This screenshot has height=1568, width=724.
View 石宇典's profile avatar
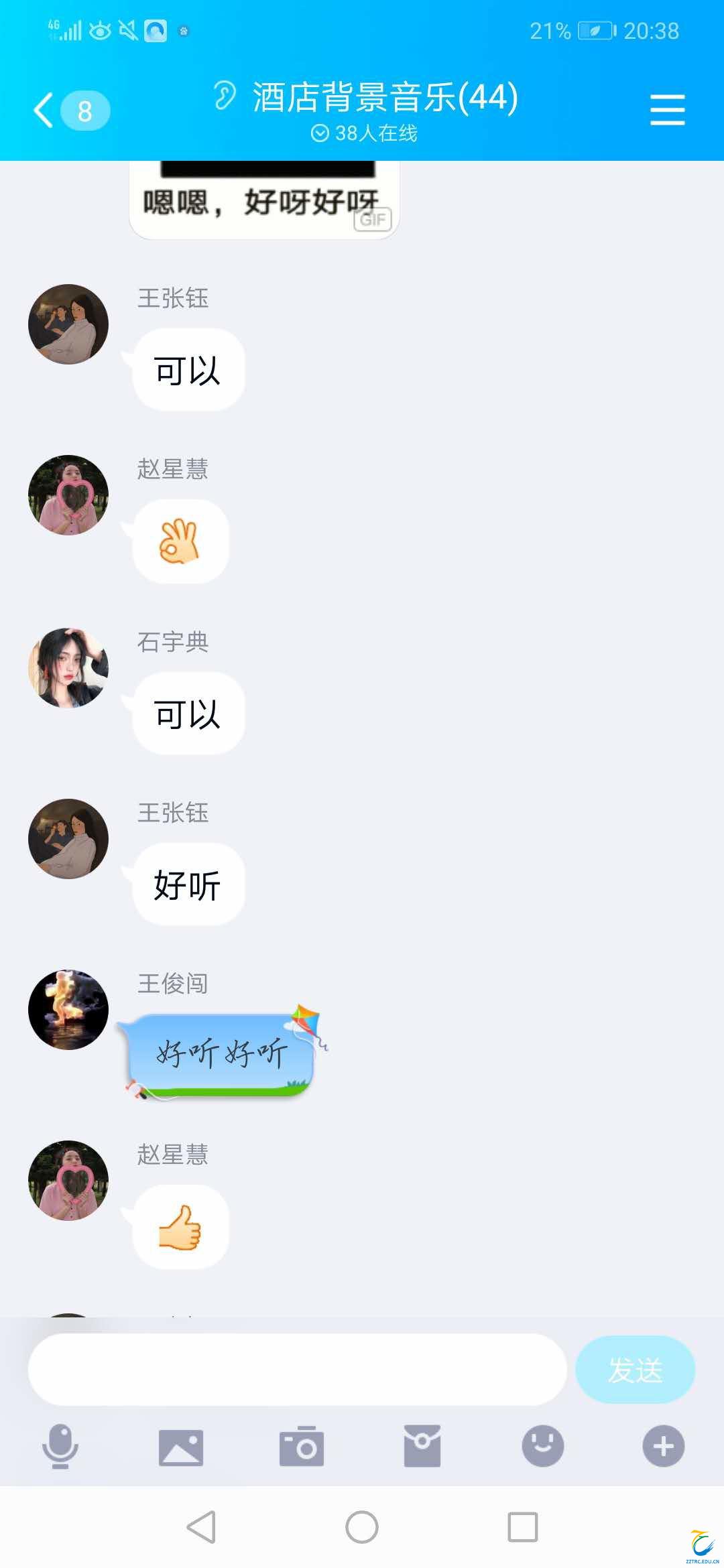68,667
